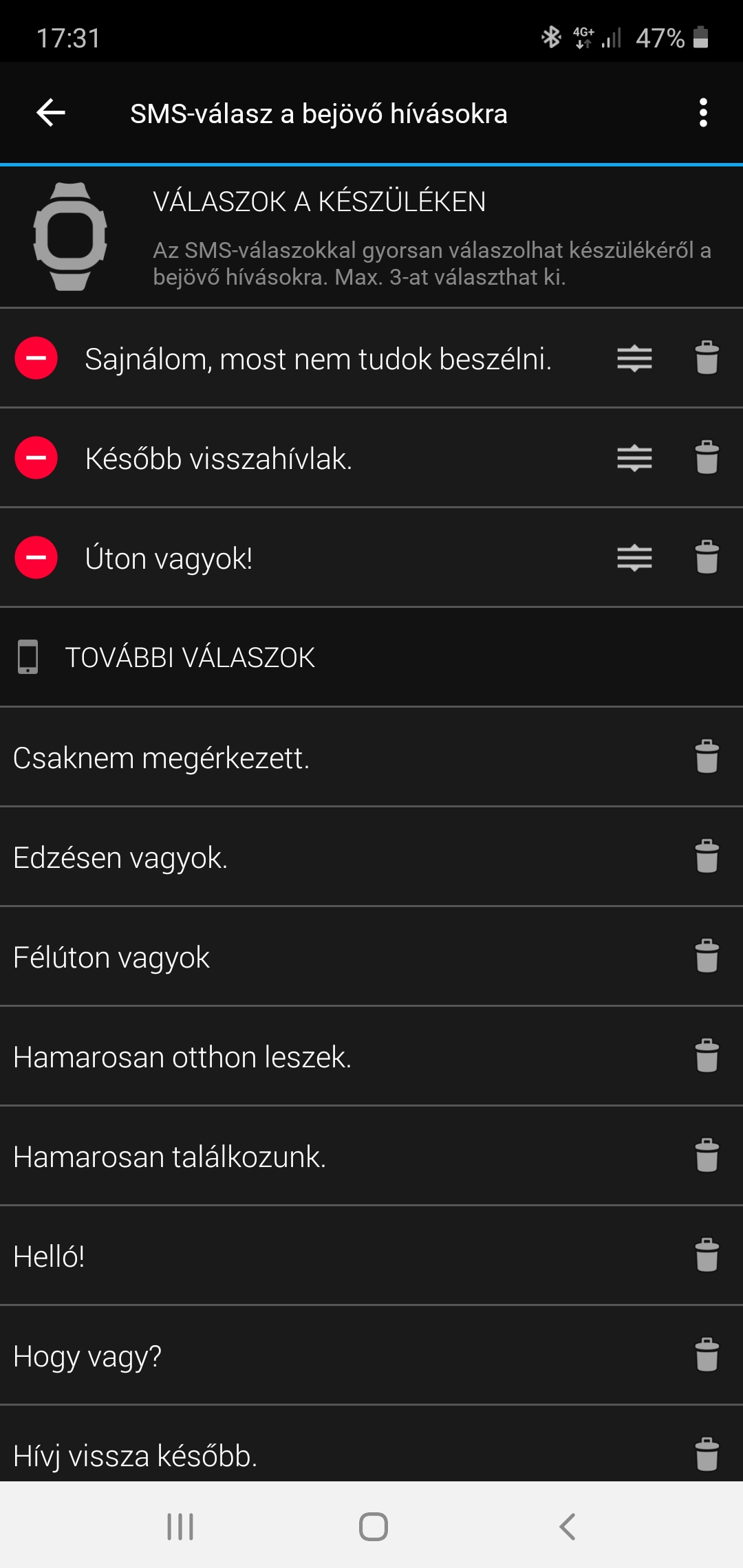The width and height of the screenshot is (743, 1568).
Task: Open the three-dot overflow menu
Action: pyautogui.click(x=703, y=113)
